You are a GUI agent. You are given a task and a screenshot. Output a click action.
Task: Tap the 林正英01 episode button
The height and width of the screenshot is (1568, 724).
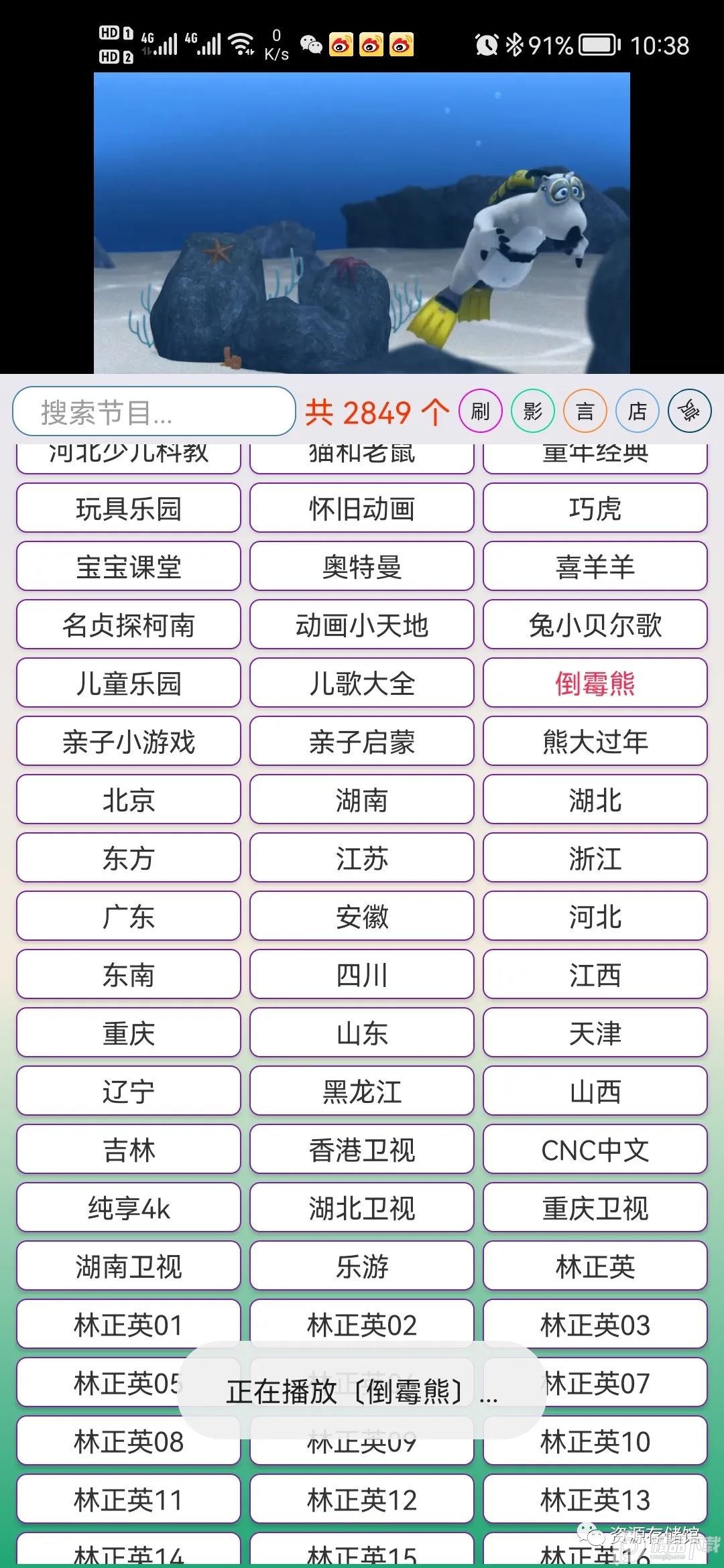click(x=127, y=1323)
